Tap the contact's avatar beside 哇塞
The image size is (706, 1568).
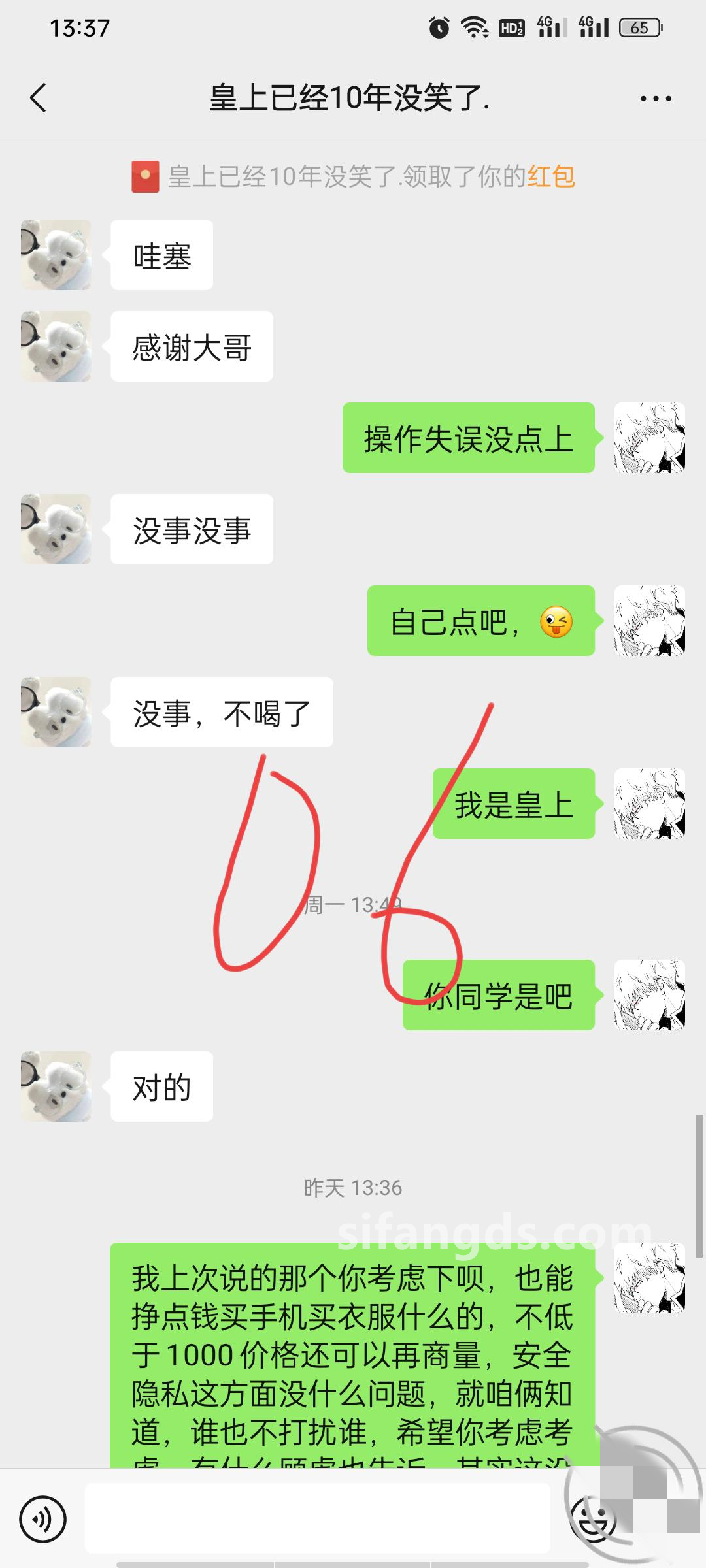pos(56,255)
